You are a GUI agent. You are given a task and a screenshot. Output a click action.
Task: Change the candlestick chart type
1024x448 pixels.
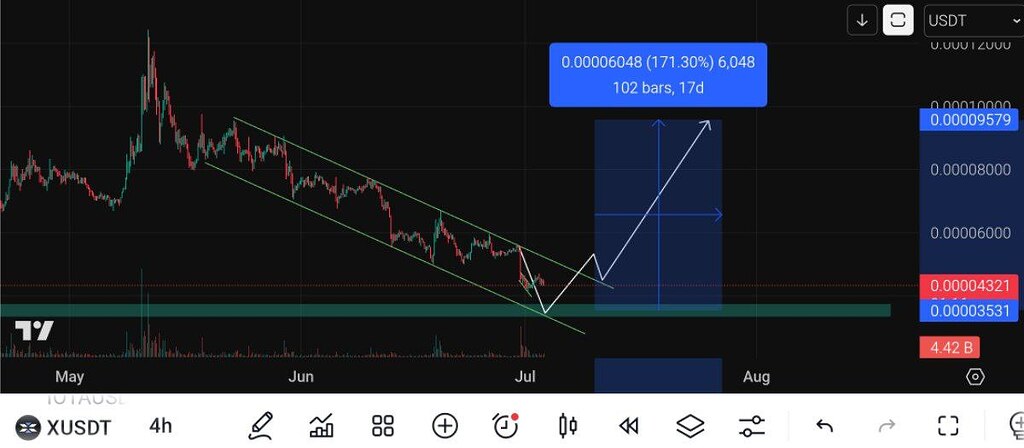pos(568,426)
